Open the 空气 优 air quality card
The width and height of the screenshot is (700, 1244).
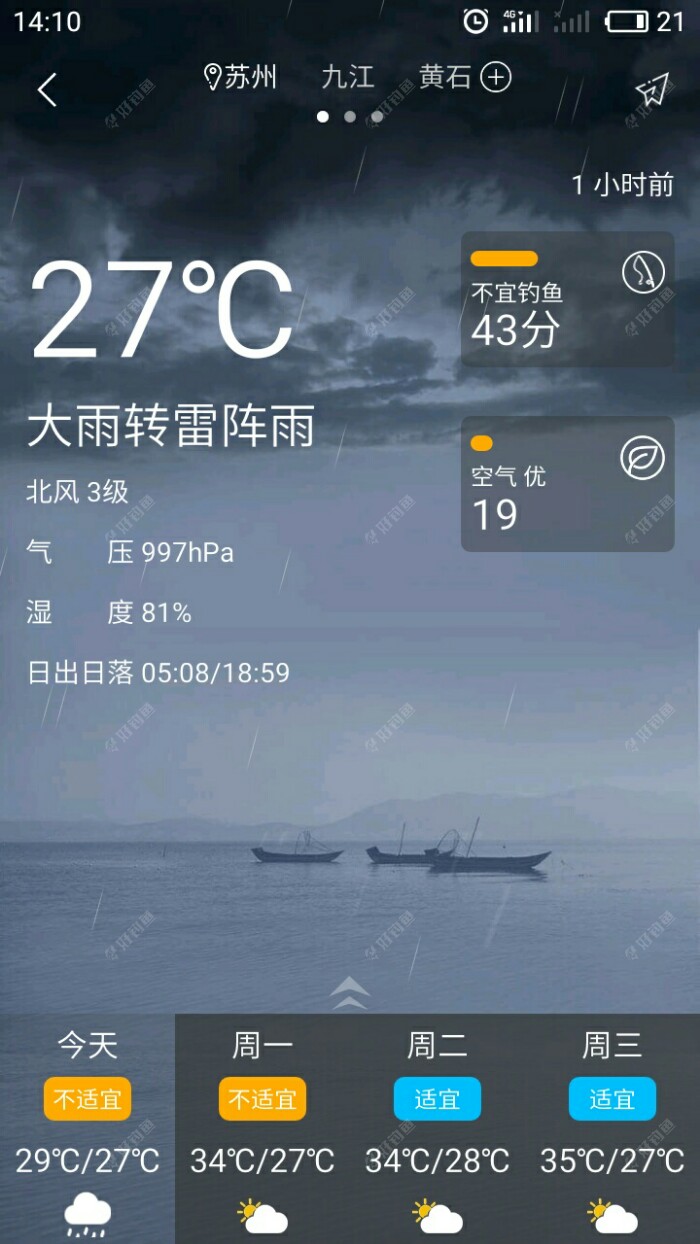(x=567, y=484)
